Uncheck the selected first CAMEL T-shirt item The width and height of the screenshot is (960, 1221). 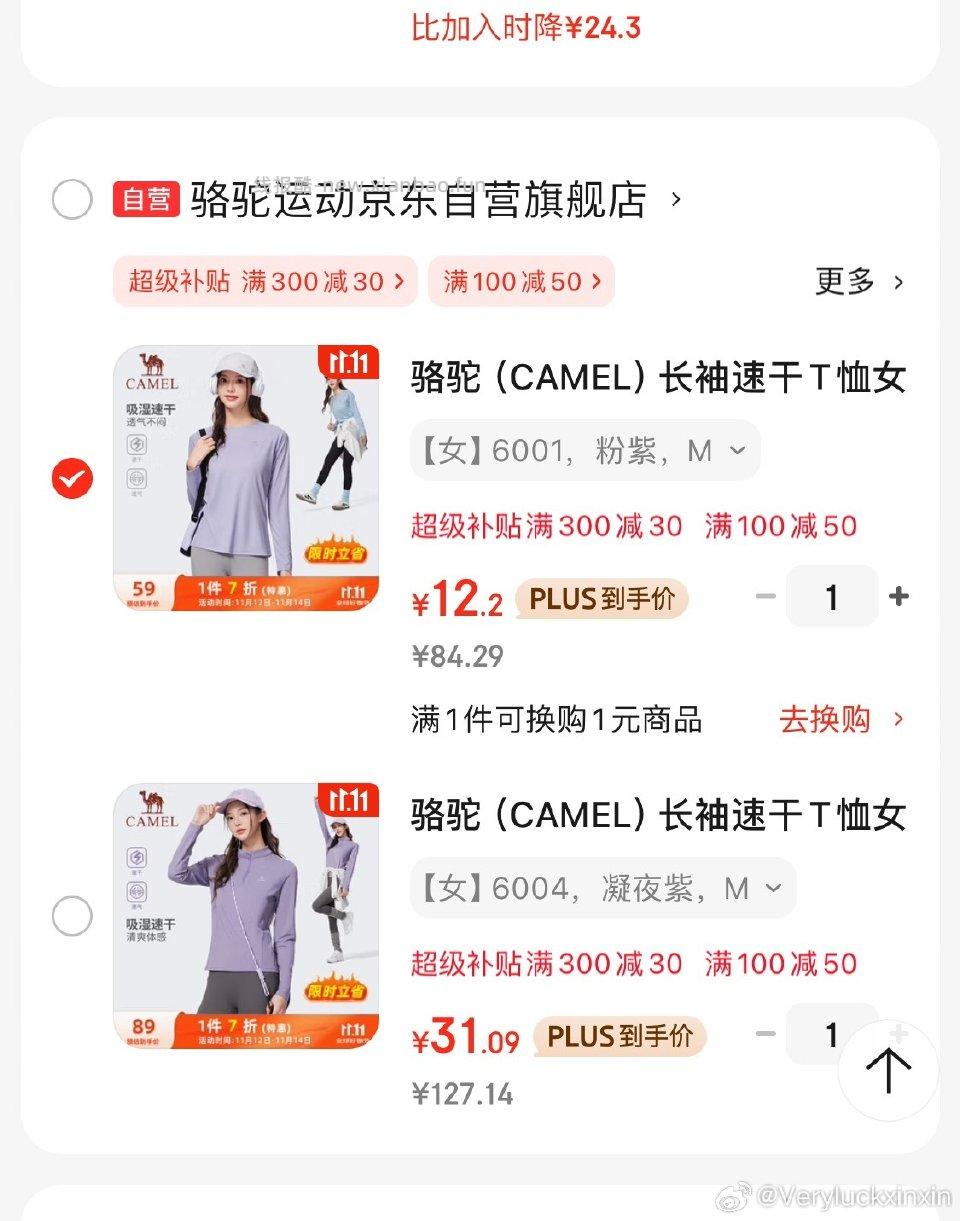tap(70, 478)
